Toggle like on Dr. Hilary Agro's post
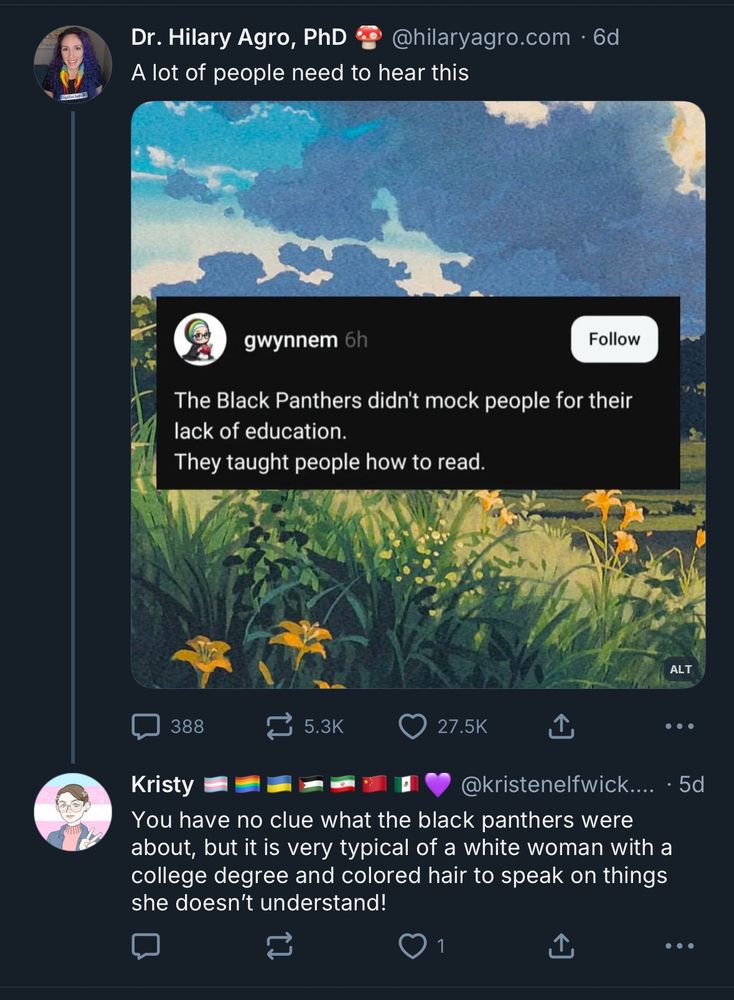This screenshot has height=1000, width=734. click(x=412, y=727)
